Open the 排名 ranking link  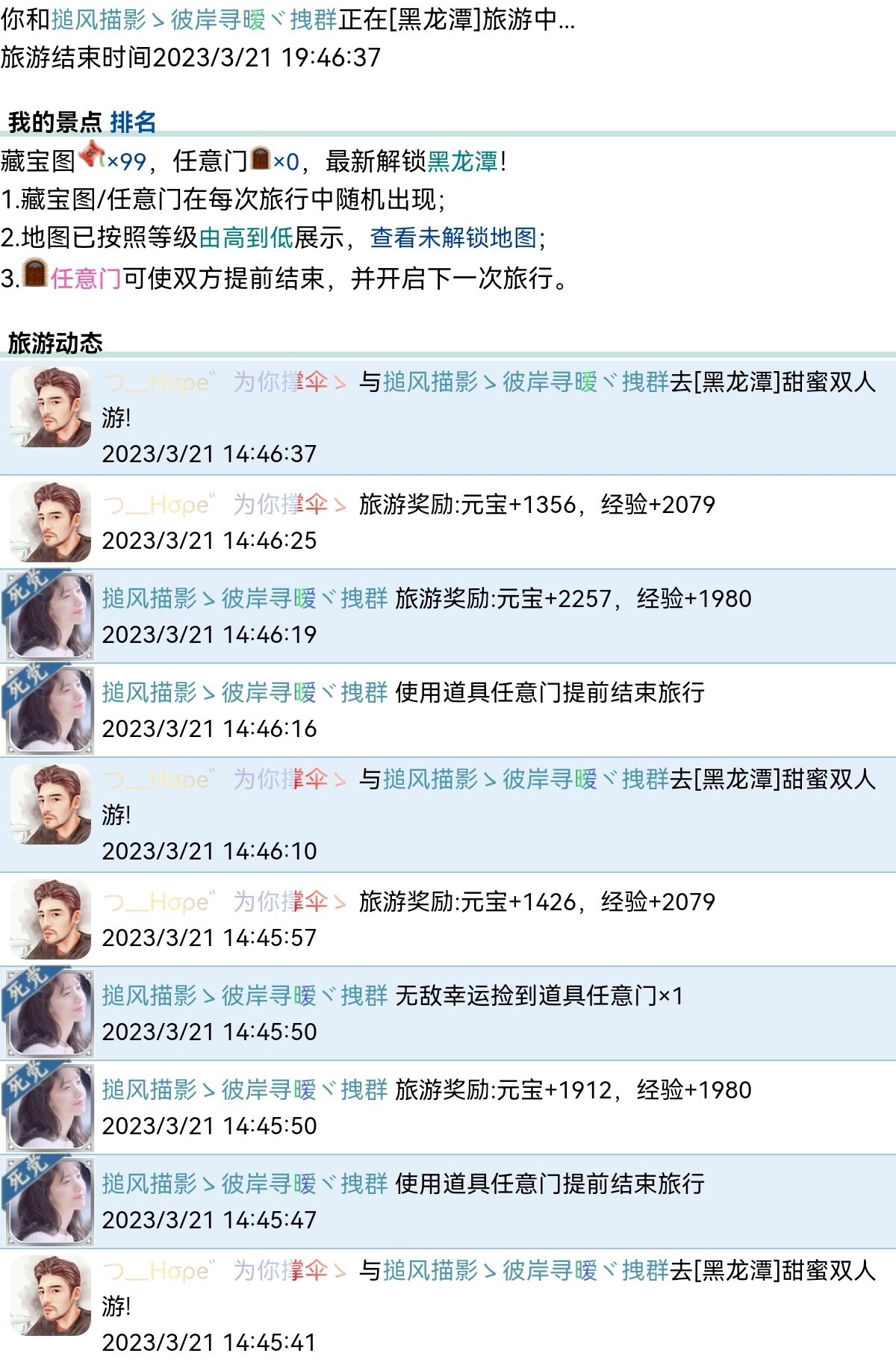[x=133, y=122]
